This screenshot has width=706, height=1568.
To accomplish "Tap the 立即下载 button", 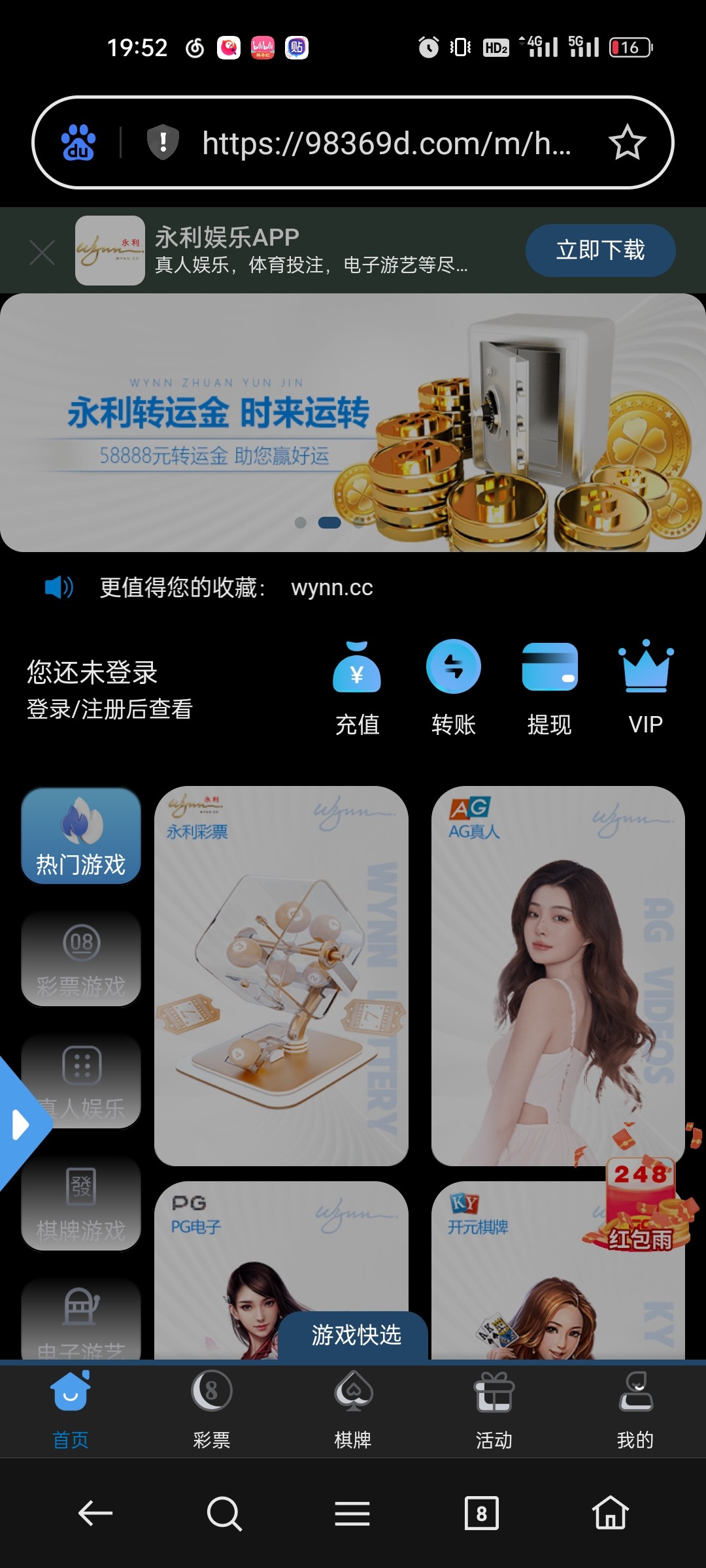I will coord(599,250).
